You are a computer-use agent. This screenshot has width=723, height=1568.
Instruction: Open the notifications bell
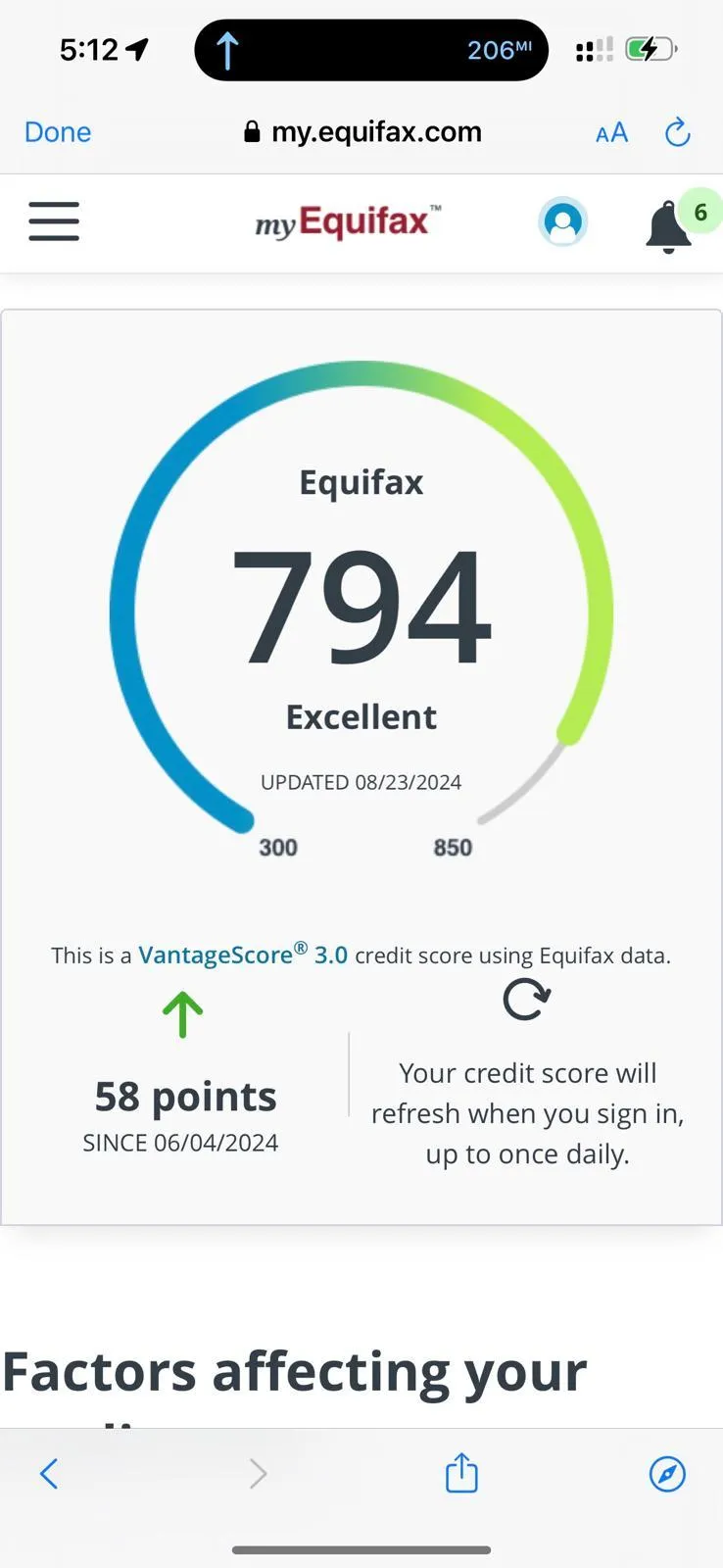point(669,225)
